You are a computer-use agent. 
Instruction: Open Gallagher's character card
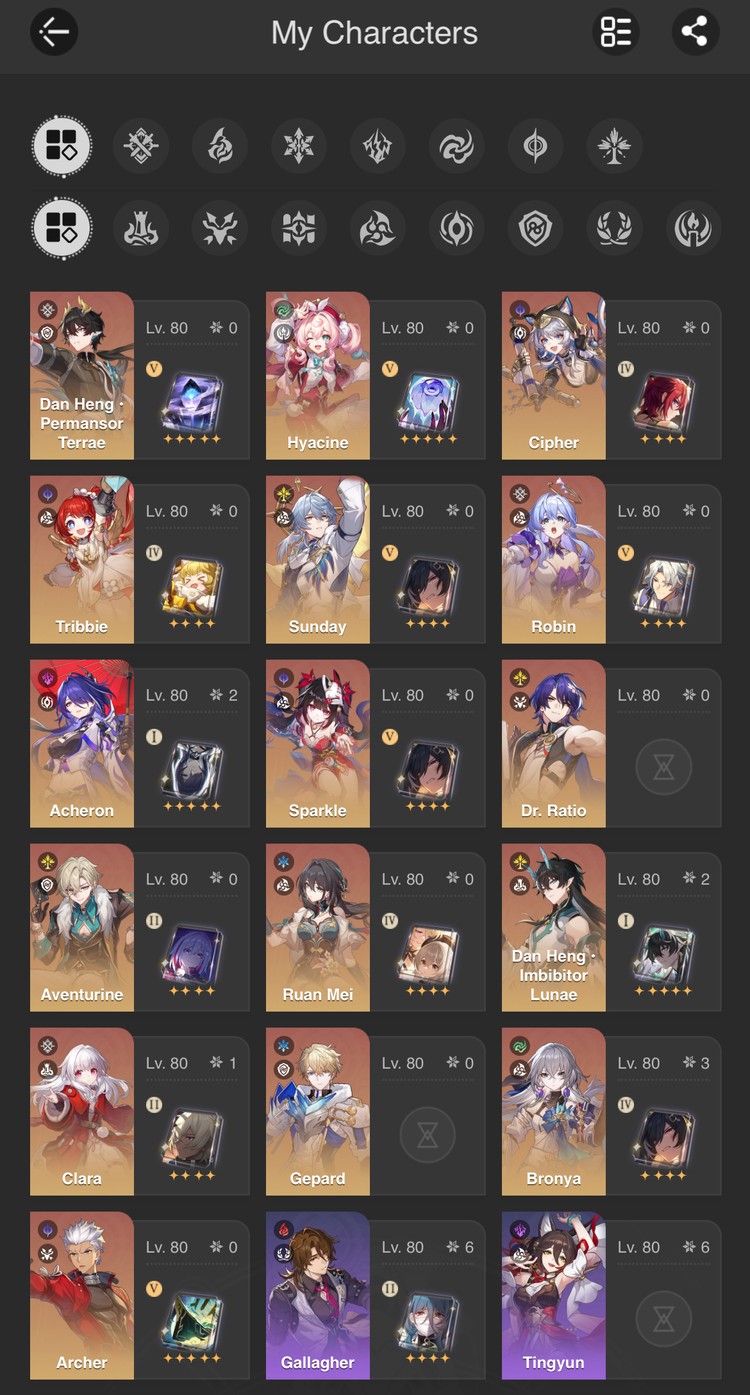pos(318,1295)
